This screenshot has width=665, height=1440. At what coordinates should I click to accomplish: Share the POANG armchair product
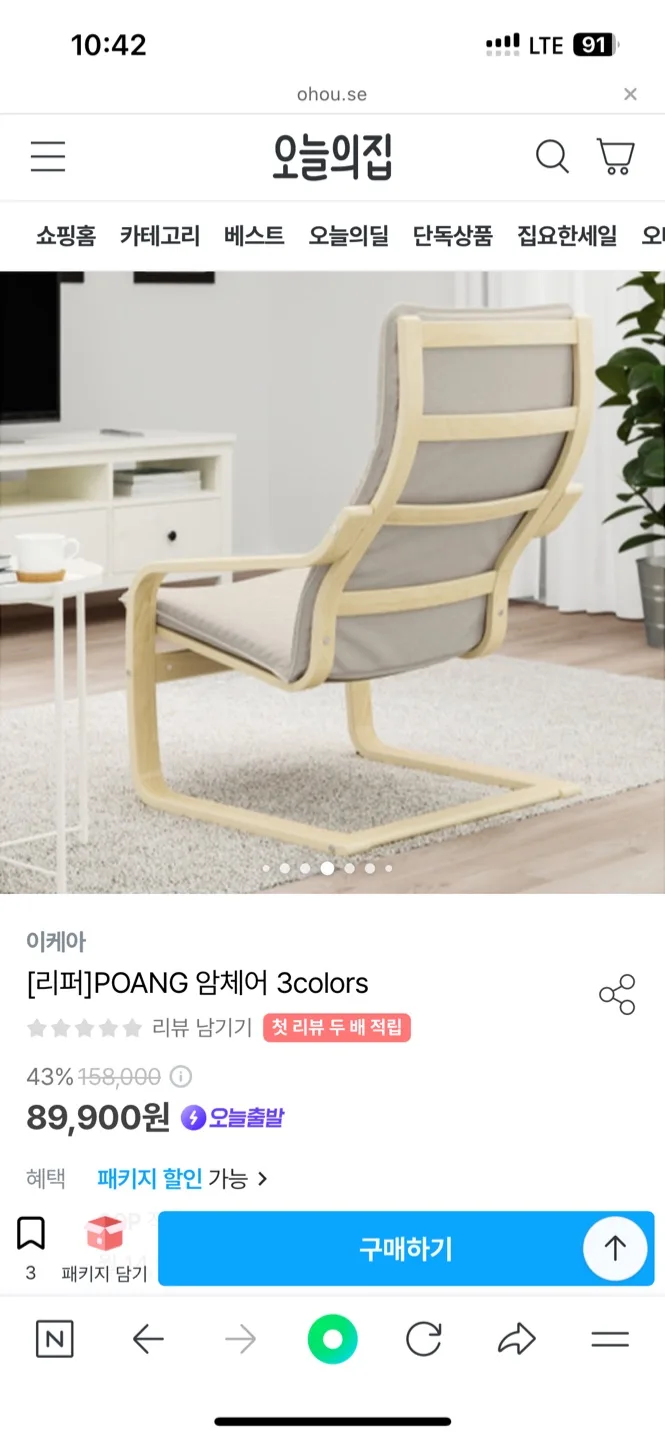pos(617,994)
